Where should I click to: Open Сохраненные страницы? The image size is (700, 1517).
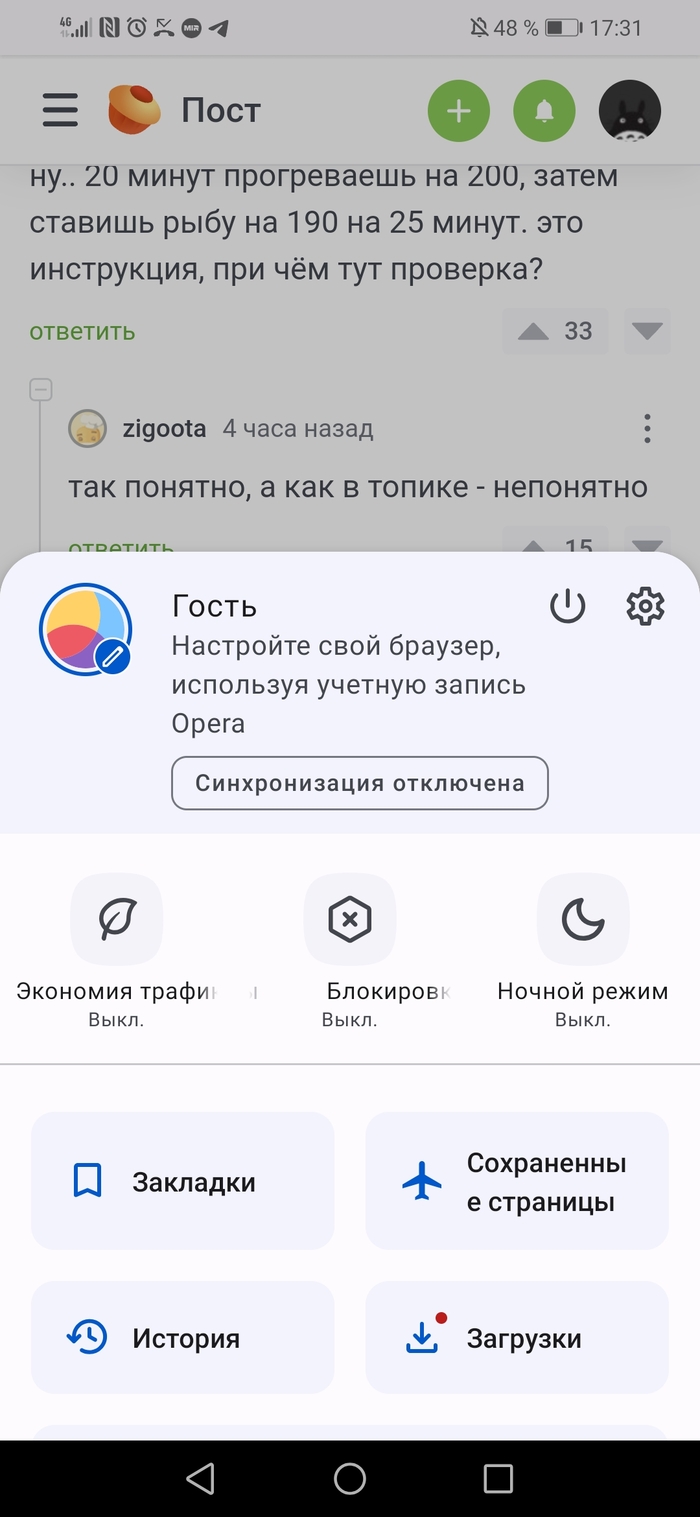[516, 1181]
